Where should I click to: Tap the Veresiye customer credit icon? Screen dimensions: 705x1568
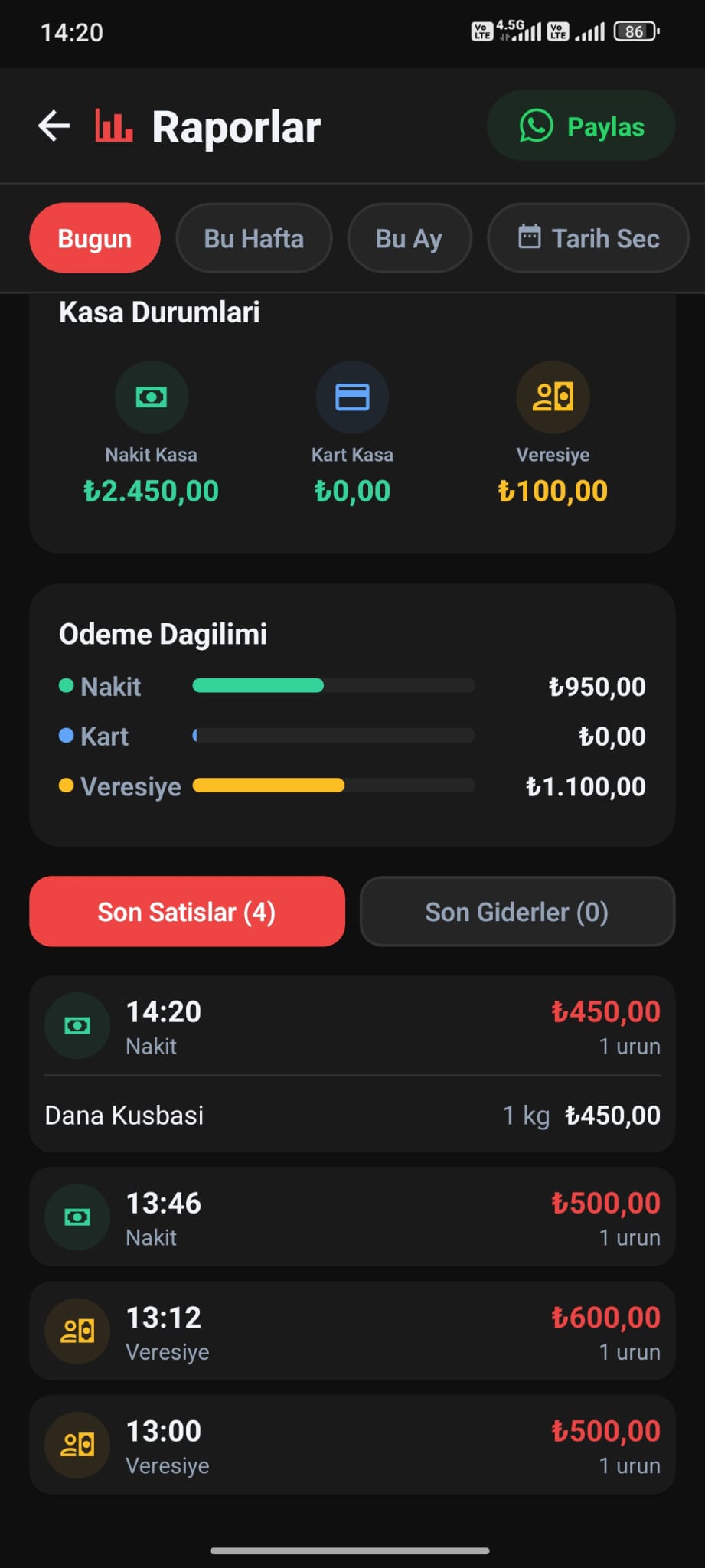coord(553,396)
